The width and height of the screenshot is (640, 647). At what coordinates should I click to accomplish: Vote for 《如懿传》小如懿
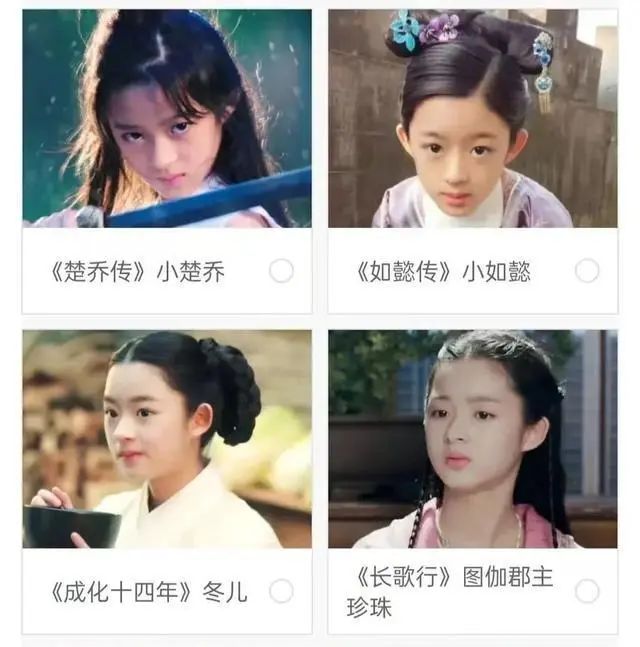[587, 271]
